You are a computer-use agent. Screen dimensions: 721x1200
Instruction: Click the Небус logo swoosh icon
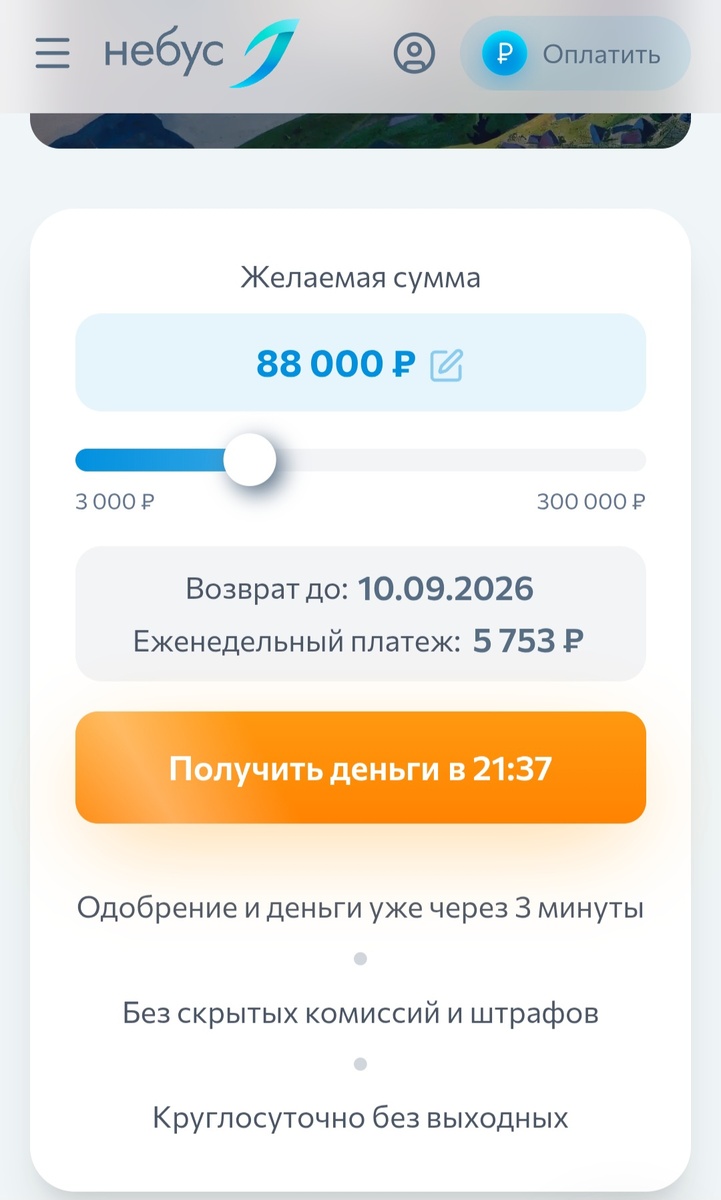tap(265, 51)
